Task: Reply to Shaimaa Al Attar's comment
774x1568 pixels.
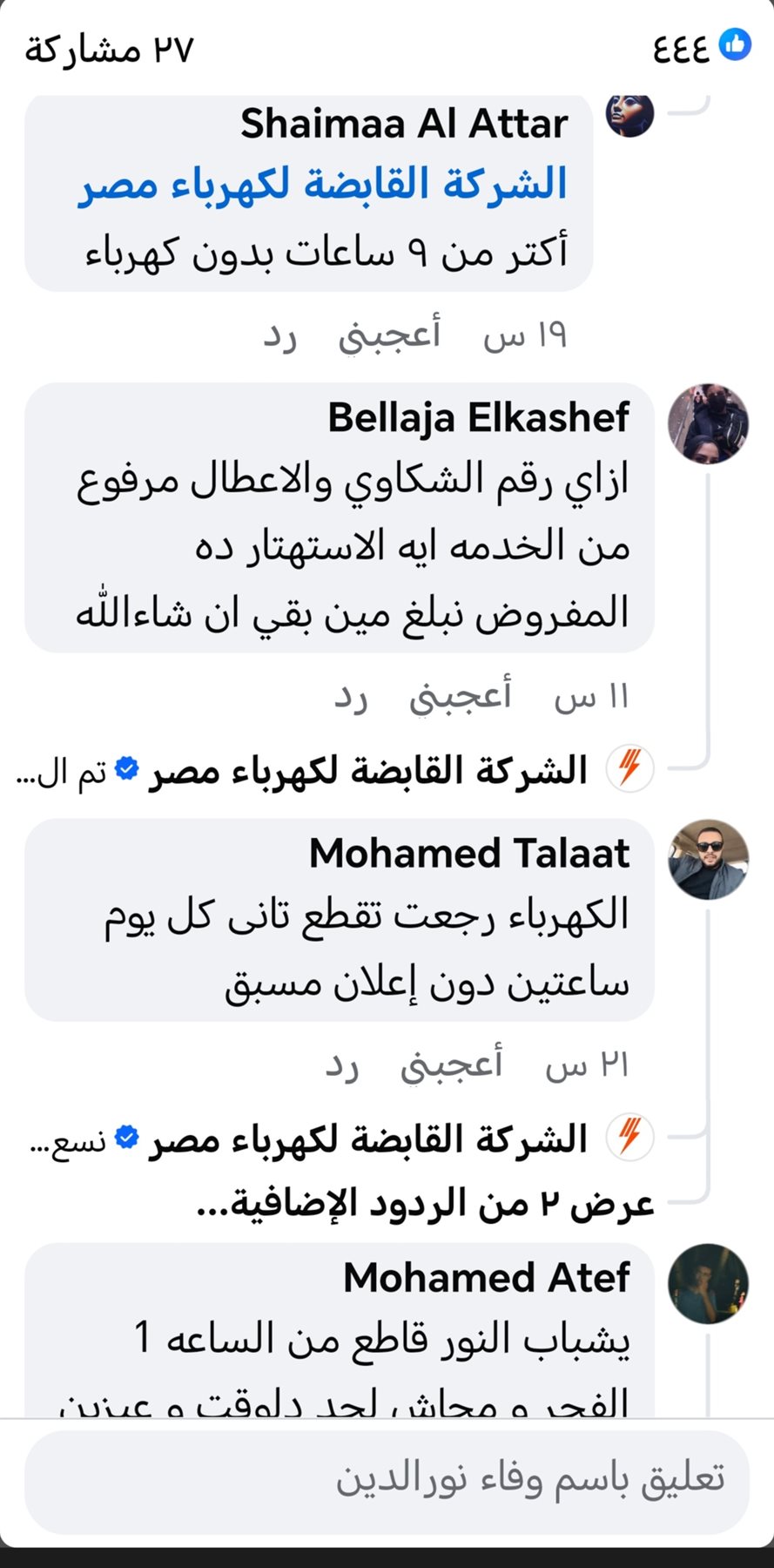Action: [x=280, y=335]
